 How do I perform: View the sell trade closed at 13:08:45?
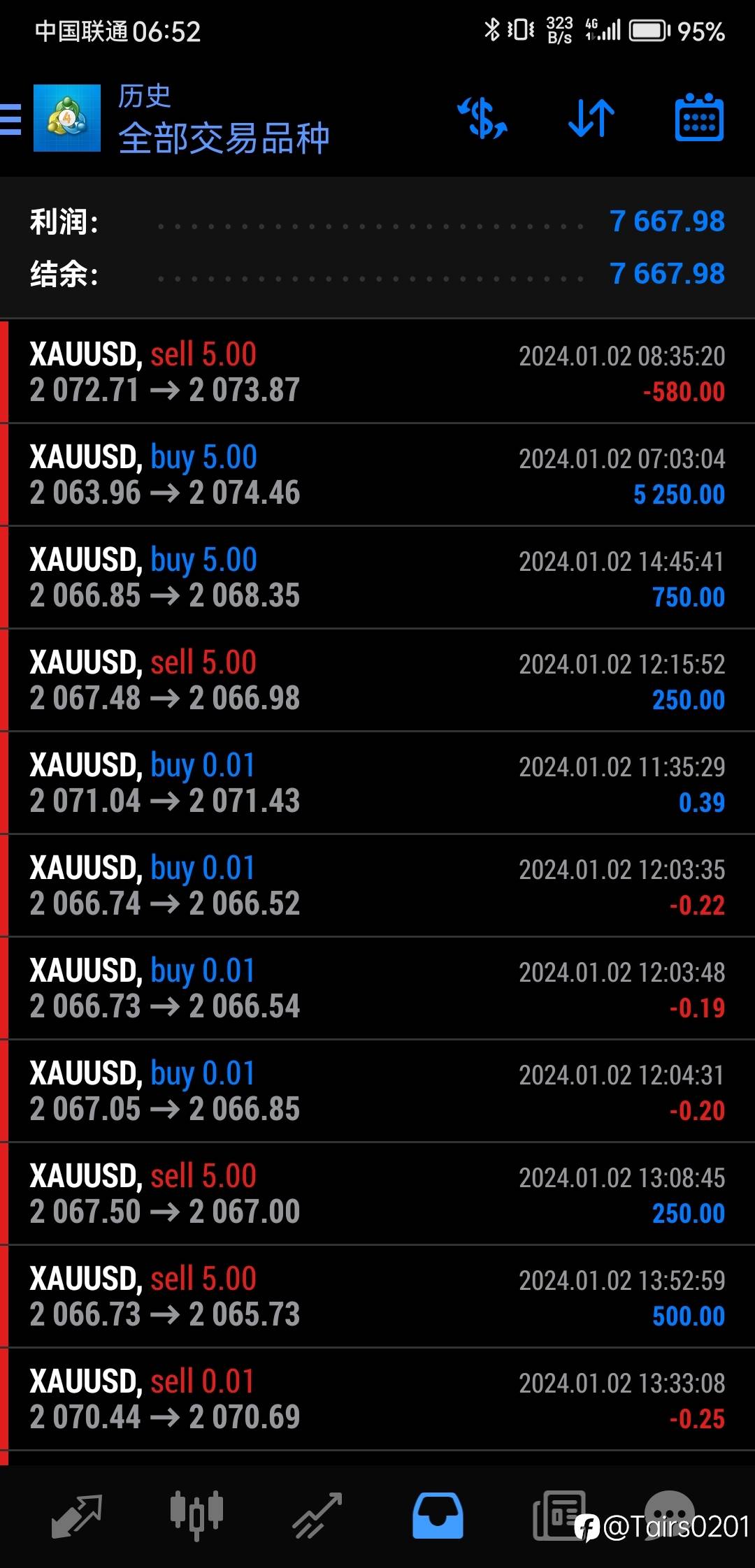pos(377,1193)
